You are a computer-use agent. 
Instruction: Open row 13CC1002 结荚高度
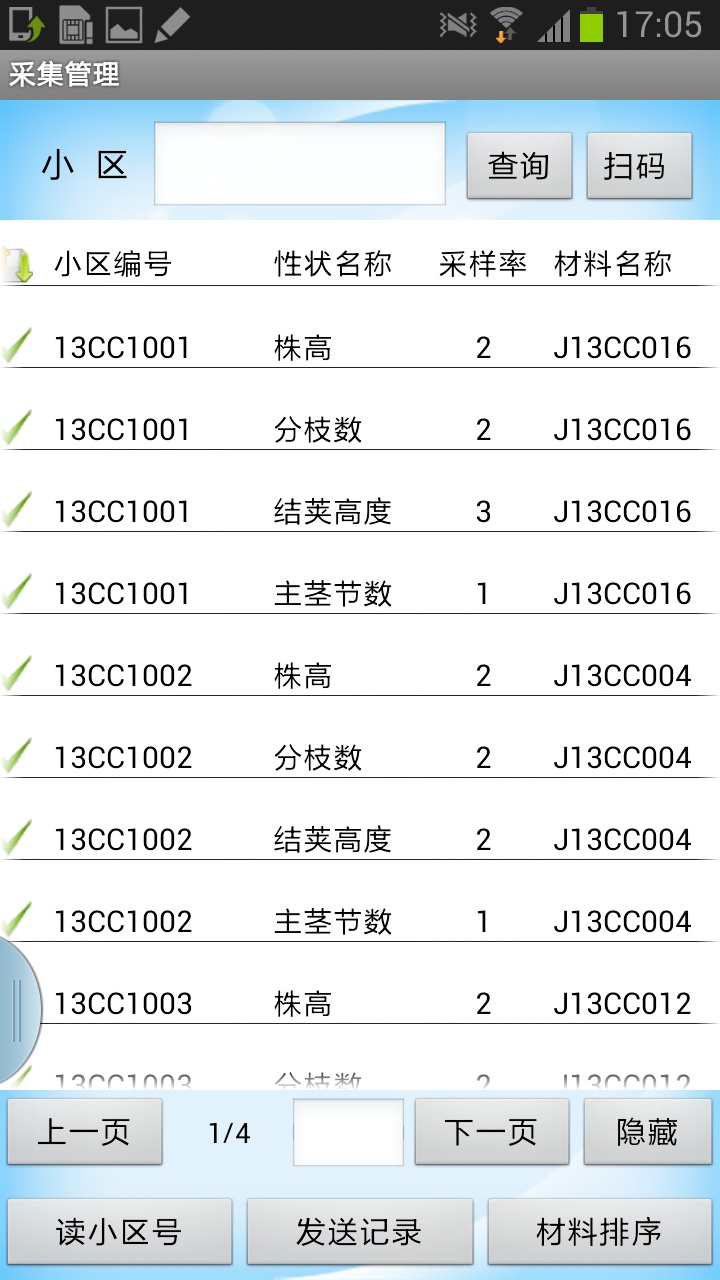(360, 839)
